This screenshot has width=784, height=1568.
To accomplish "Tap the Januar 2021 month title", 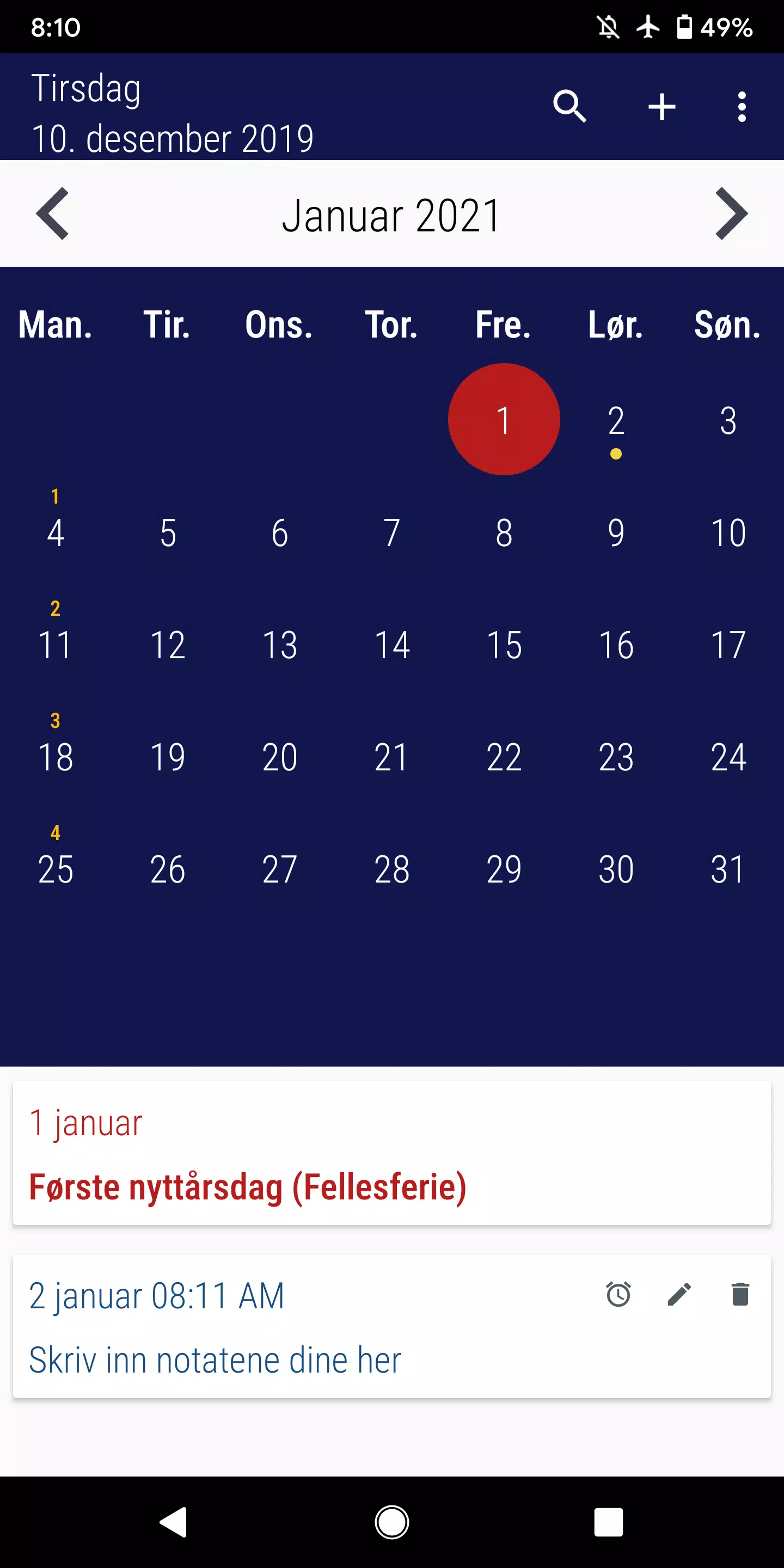I will coord(391,215).
